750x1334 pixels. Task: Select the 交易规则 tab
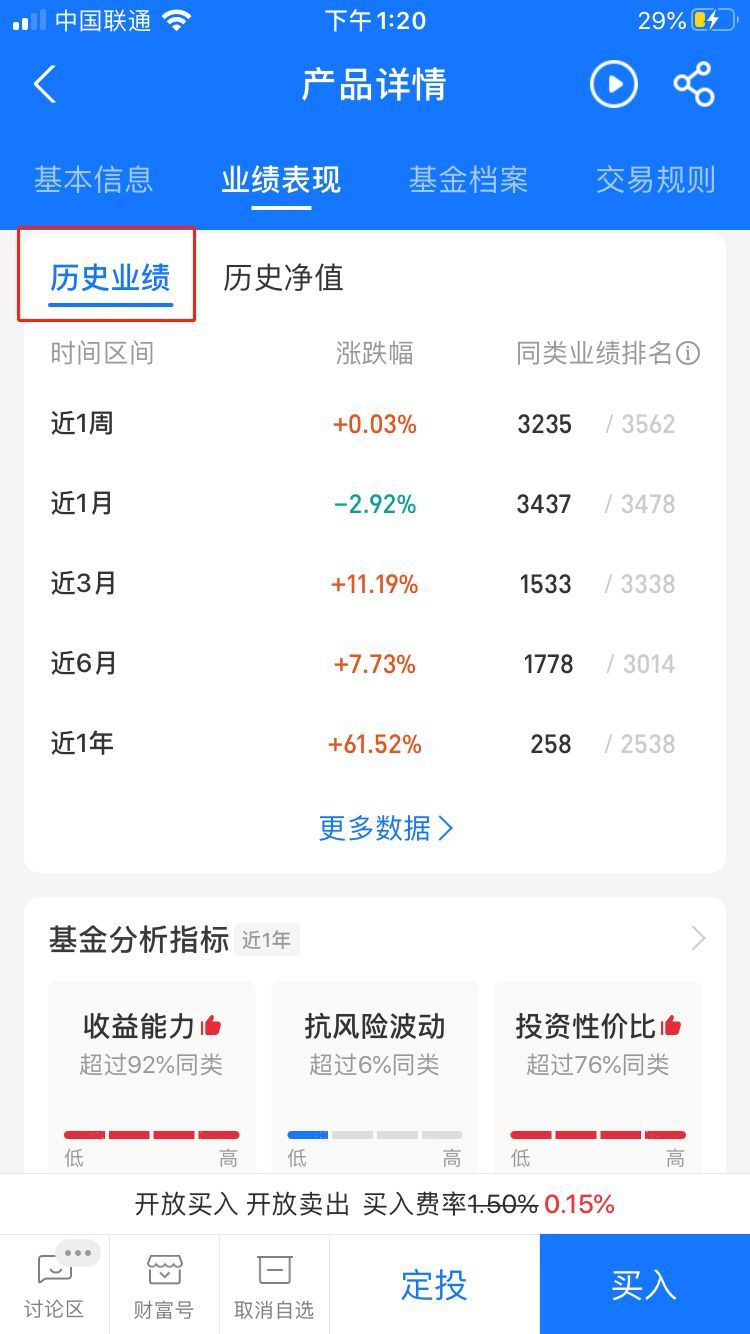(655, 180)
